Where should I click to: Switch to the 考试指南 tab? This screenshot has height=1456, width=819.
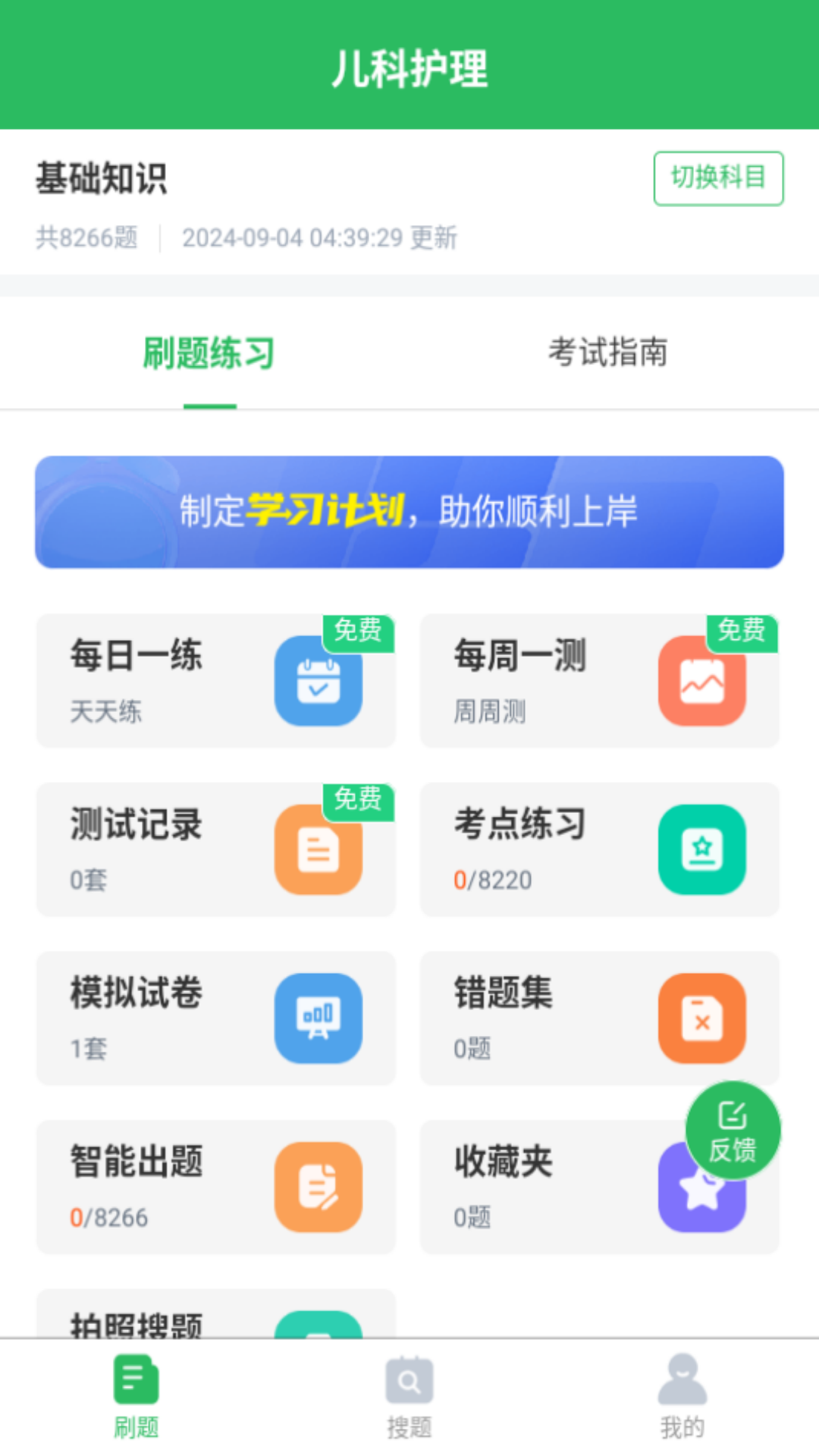pos(608,353)
